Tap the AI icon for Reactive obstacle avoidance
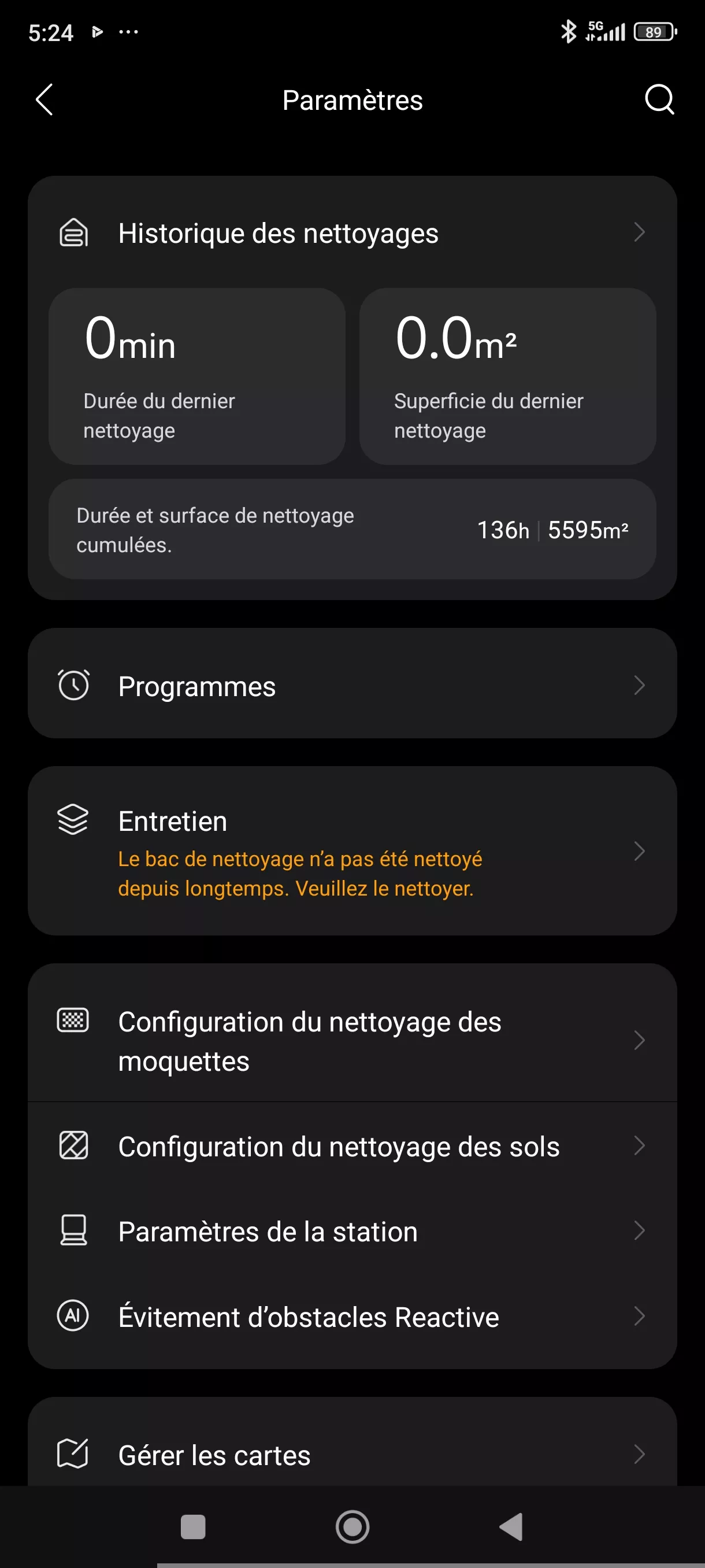 click(x=72, y=1316)
